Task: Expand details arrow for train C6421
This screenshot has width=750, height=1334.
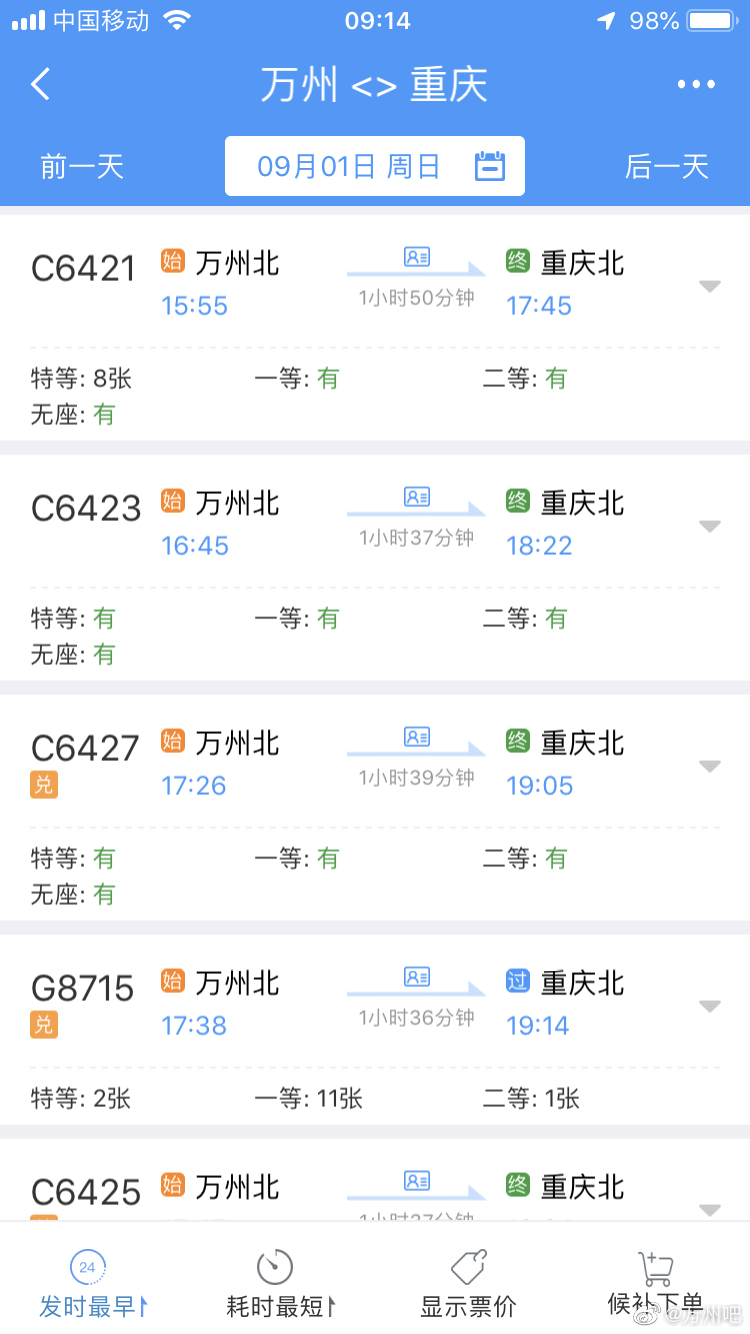Action: (x=710, y=287)
